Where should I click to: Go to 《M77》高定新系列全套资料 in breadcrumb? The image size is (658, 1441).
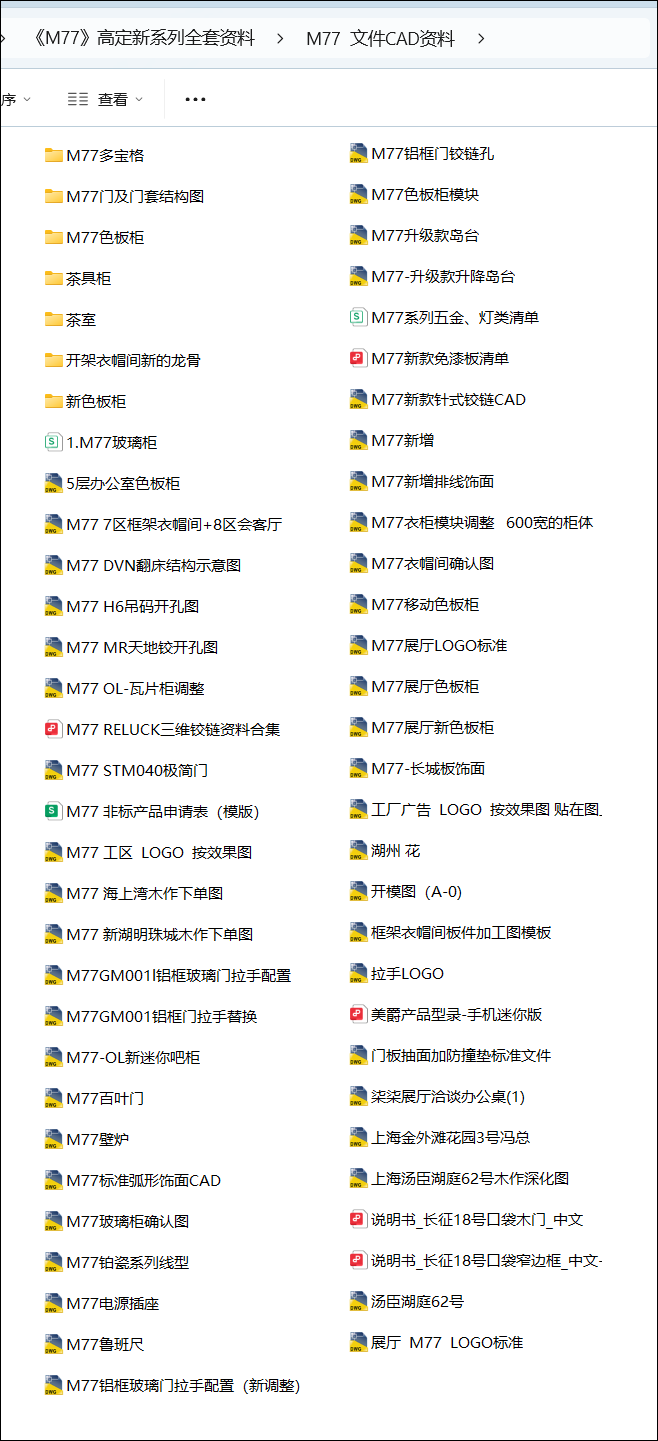[x=144, y=39]
